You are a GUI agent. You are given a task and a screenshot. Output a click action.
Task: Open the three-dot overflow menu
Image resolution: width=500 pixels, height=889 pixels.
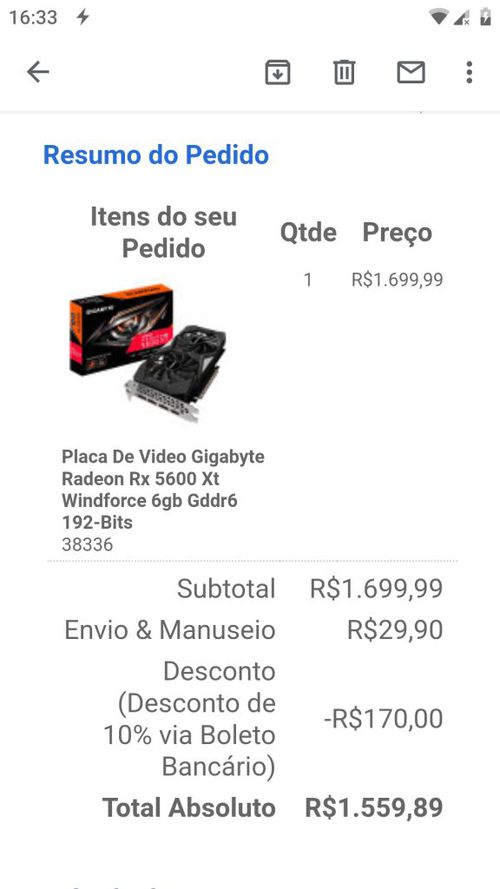point(469,72)
